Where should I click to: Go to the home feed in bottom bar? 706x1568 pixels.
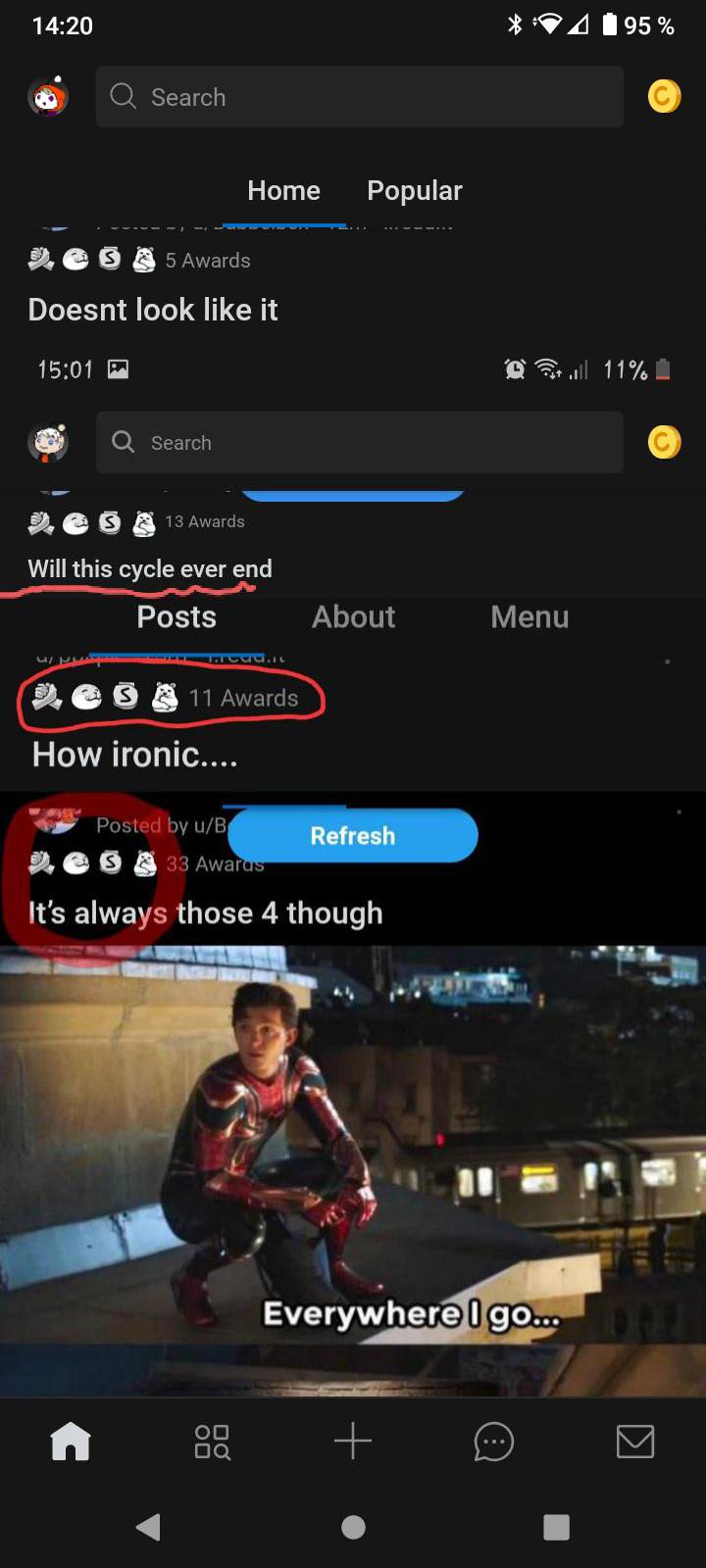[71, 1441]
